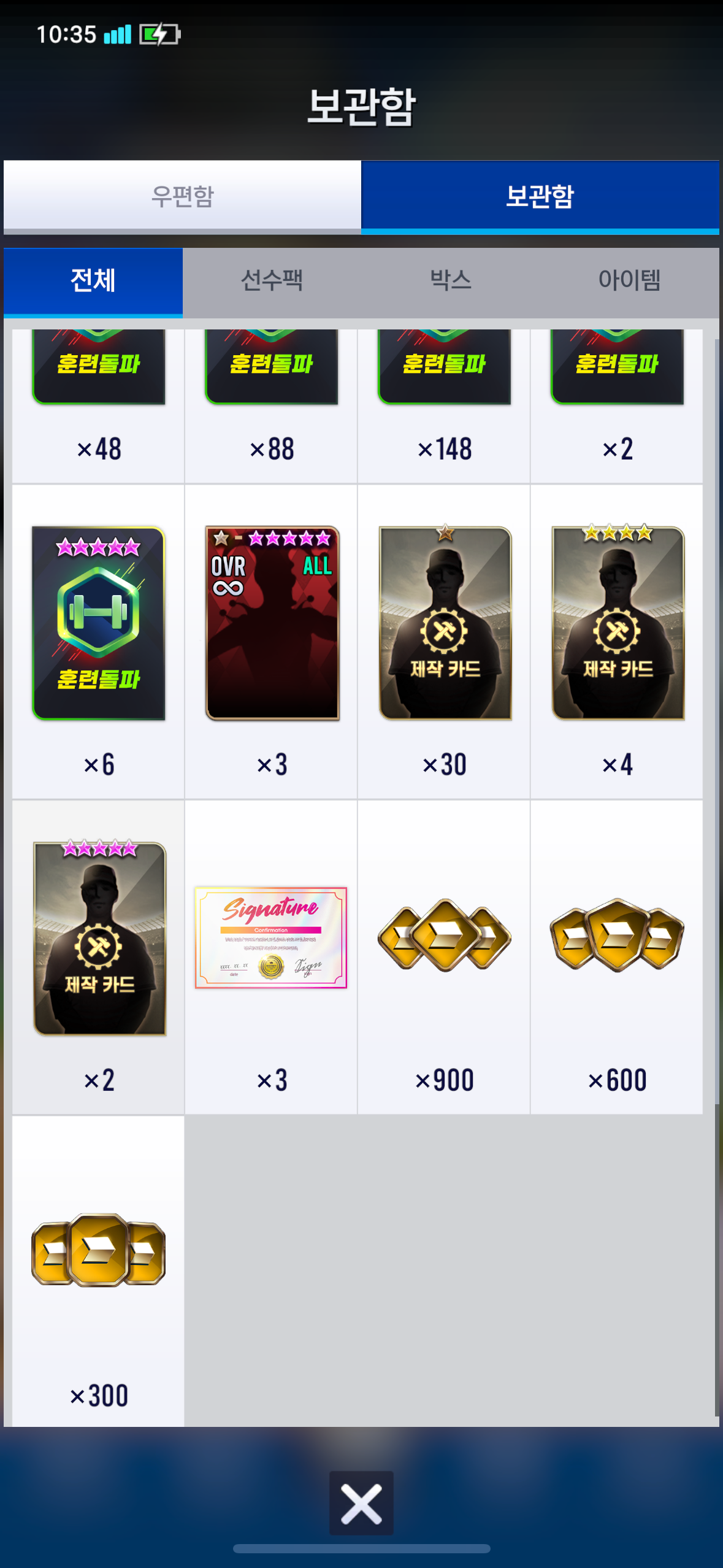Screen dimensions: 723x1568
Task: Filter by 아이템 tab
Action: point(630,282)
